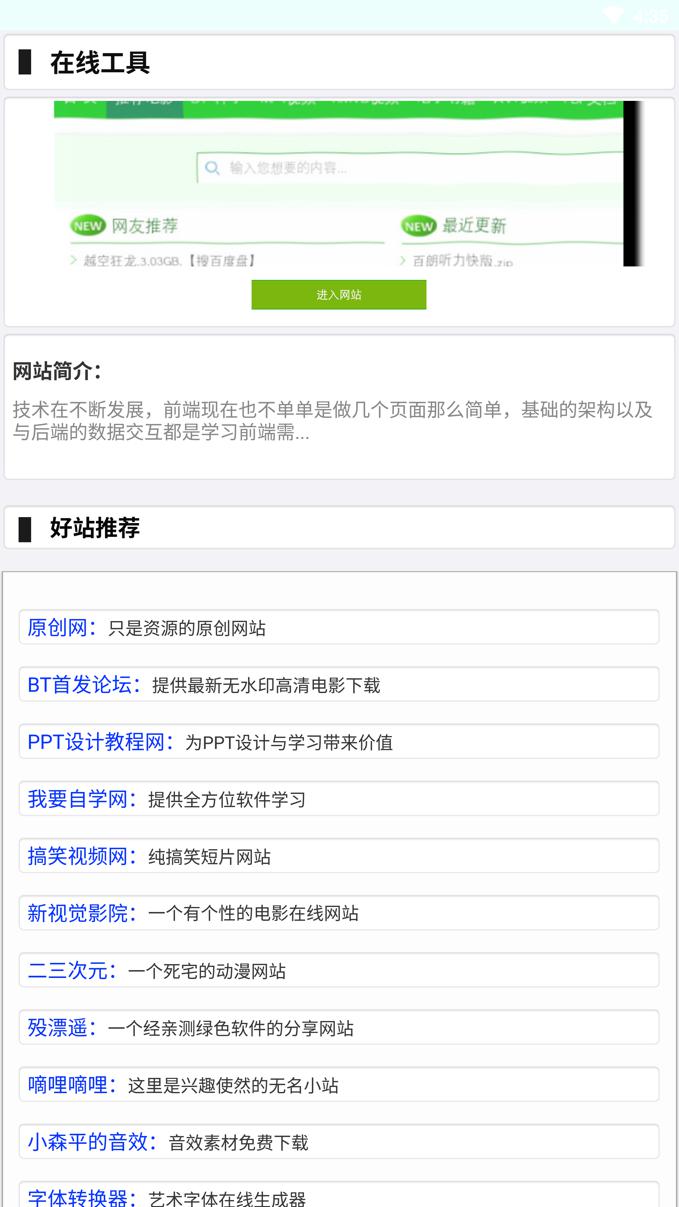Open 搞笑视频网 site link
Screen dimensions: 679x1207
81,856
